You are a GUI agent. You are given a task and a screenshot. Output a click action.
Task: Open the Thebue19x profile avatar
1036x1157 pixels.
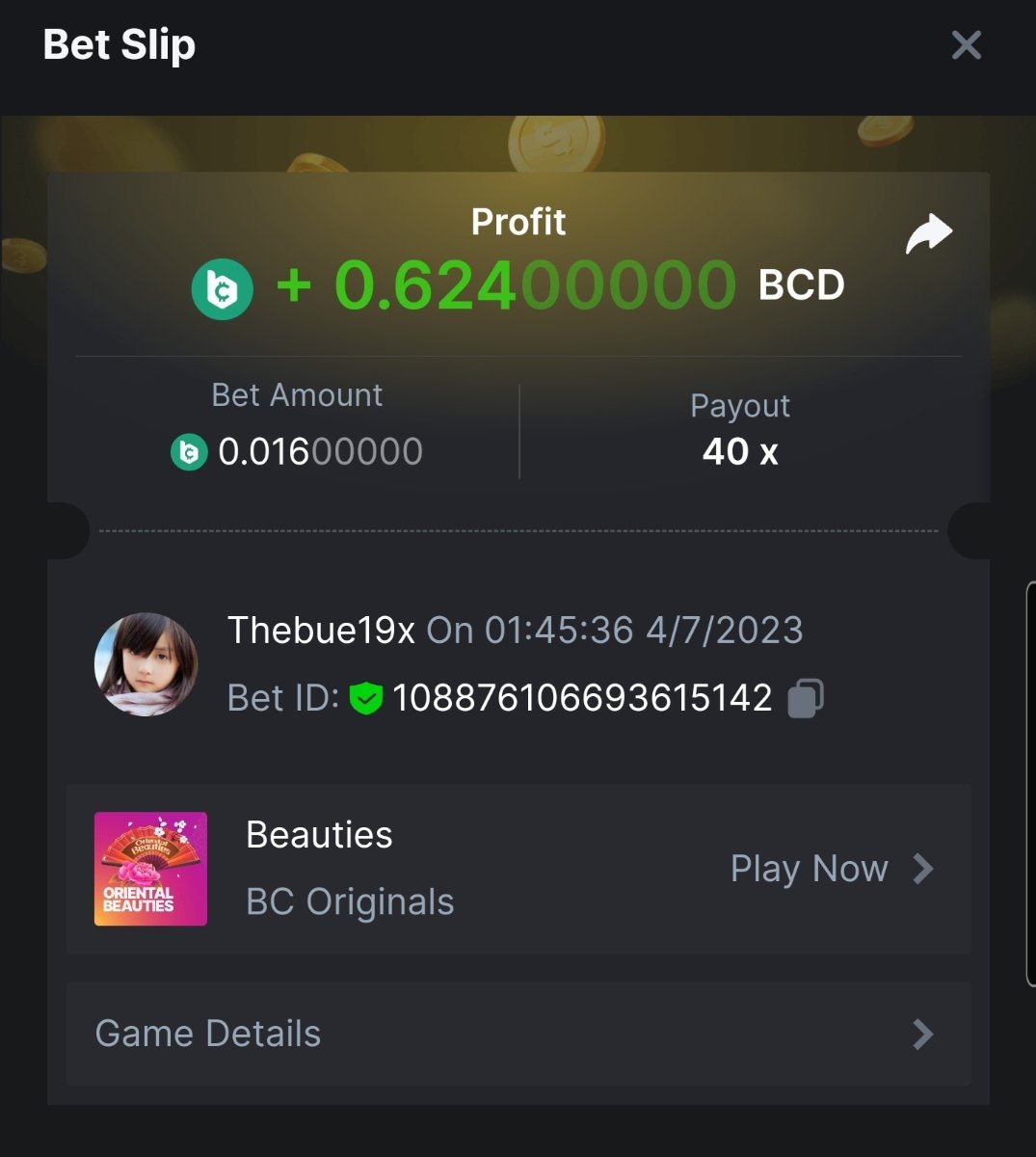[x=146, y=664]
